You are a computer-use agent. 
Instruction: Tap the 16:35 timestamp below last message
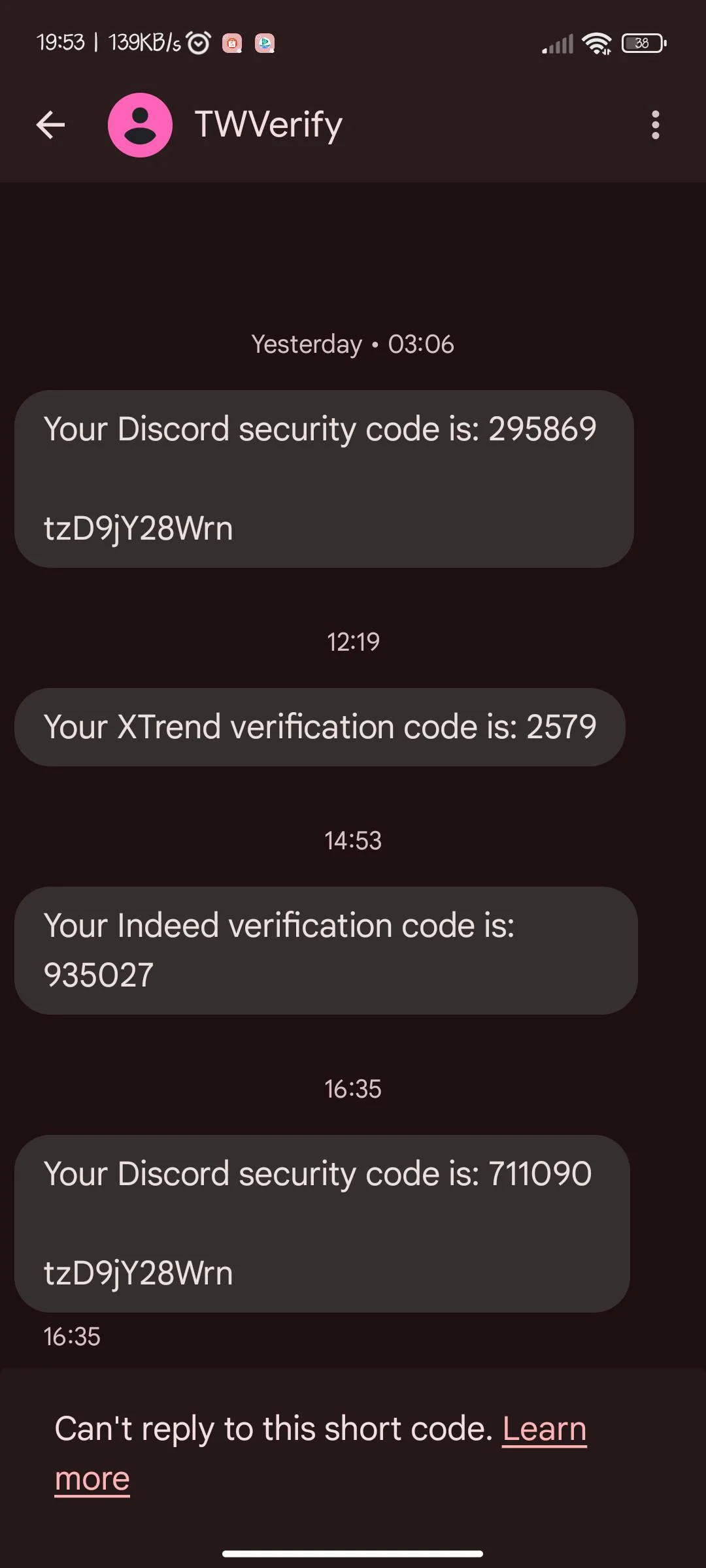pyautogui.click(x=71, y=1336)
